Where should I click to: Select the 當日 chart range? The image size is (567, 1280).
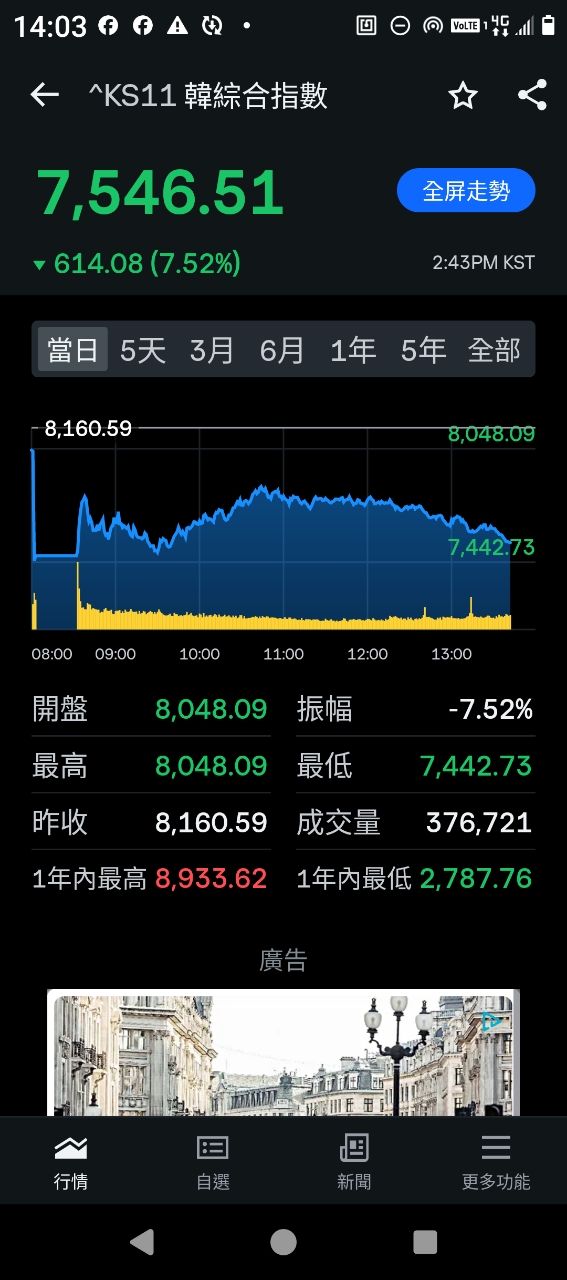pos(73,350)
